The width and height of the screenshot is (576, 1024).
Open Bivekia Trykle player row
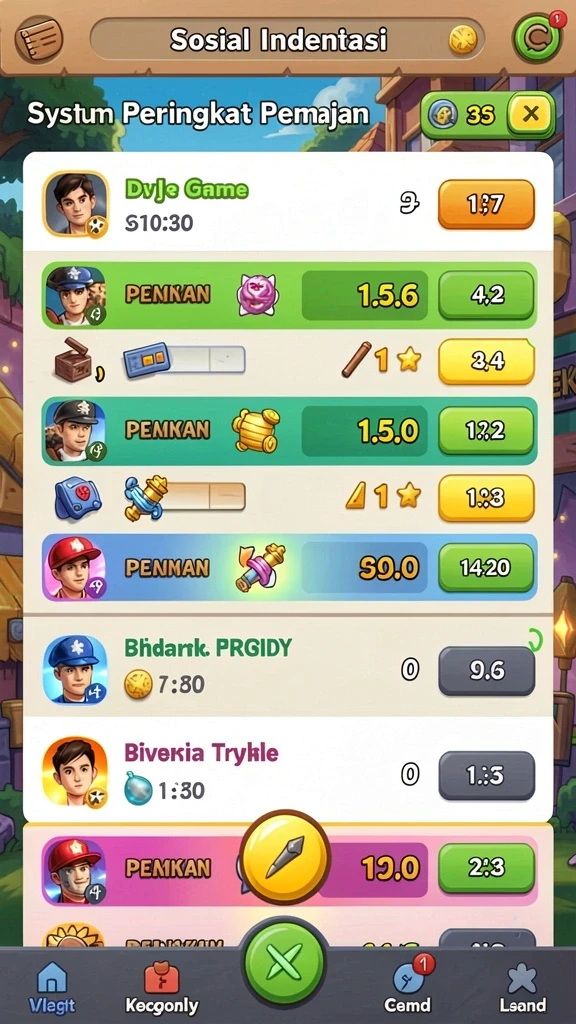pos(288,771)
